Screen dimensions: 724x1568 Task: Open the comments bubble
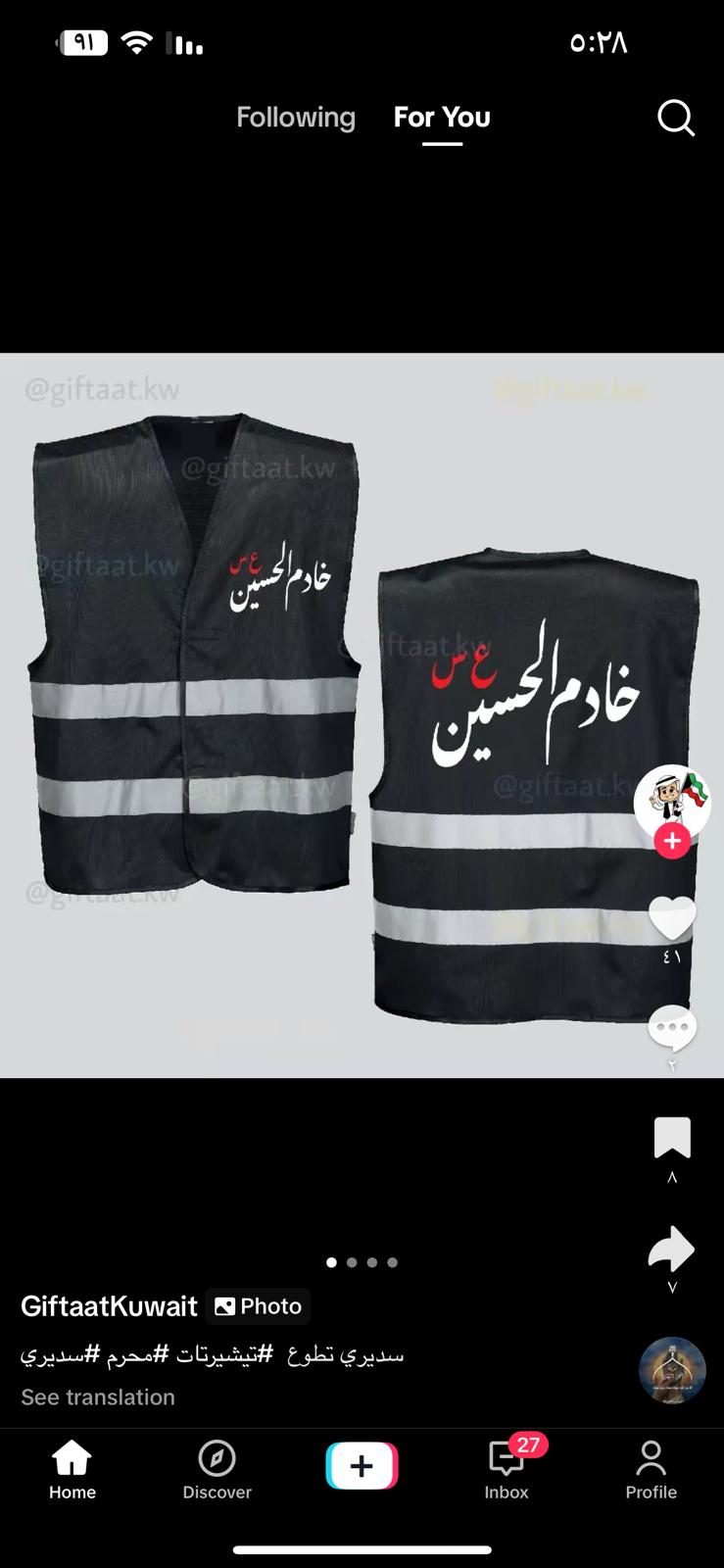point(672,1028)
